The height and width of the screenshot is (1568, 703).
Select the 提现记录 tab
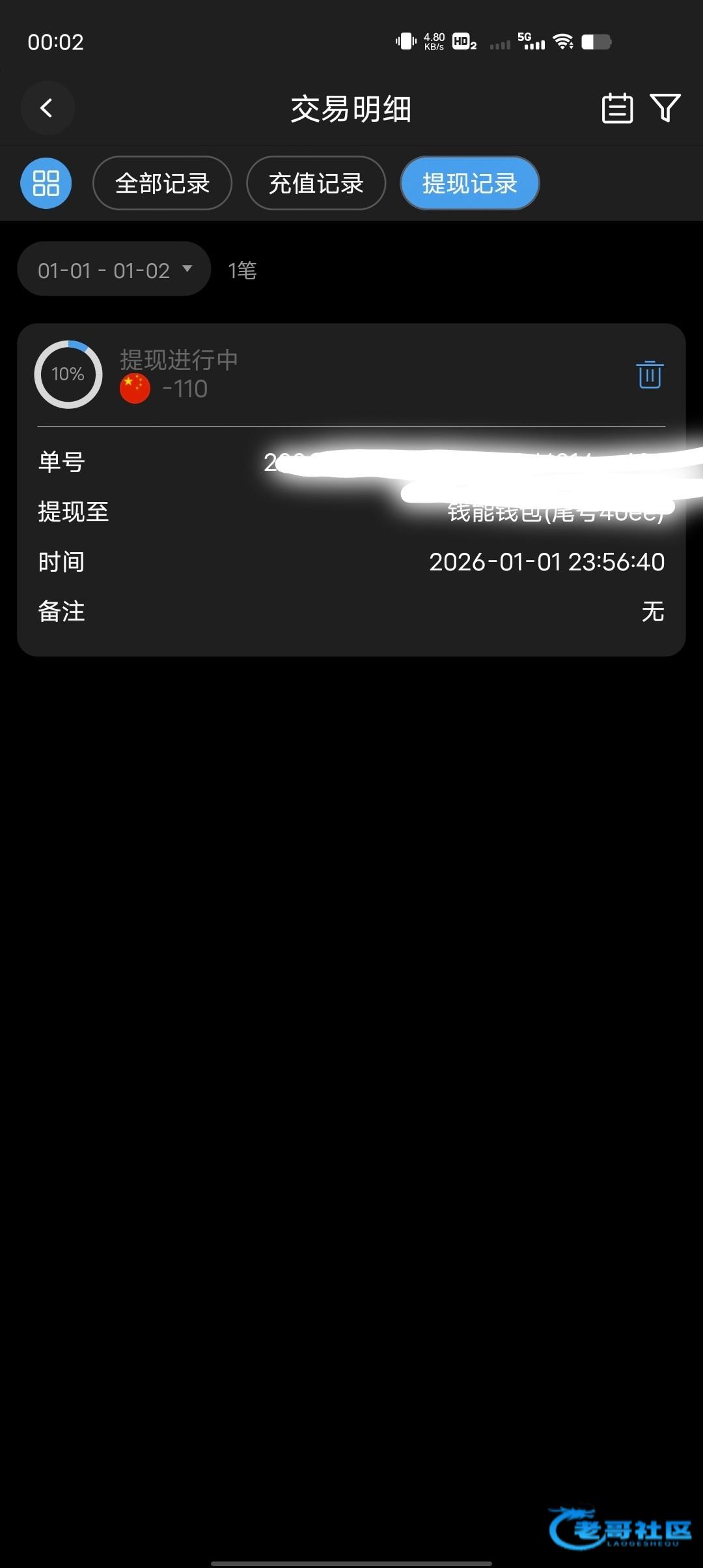tap(469, 183)
